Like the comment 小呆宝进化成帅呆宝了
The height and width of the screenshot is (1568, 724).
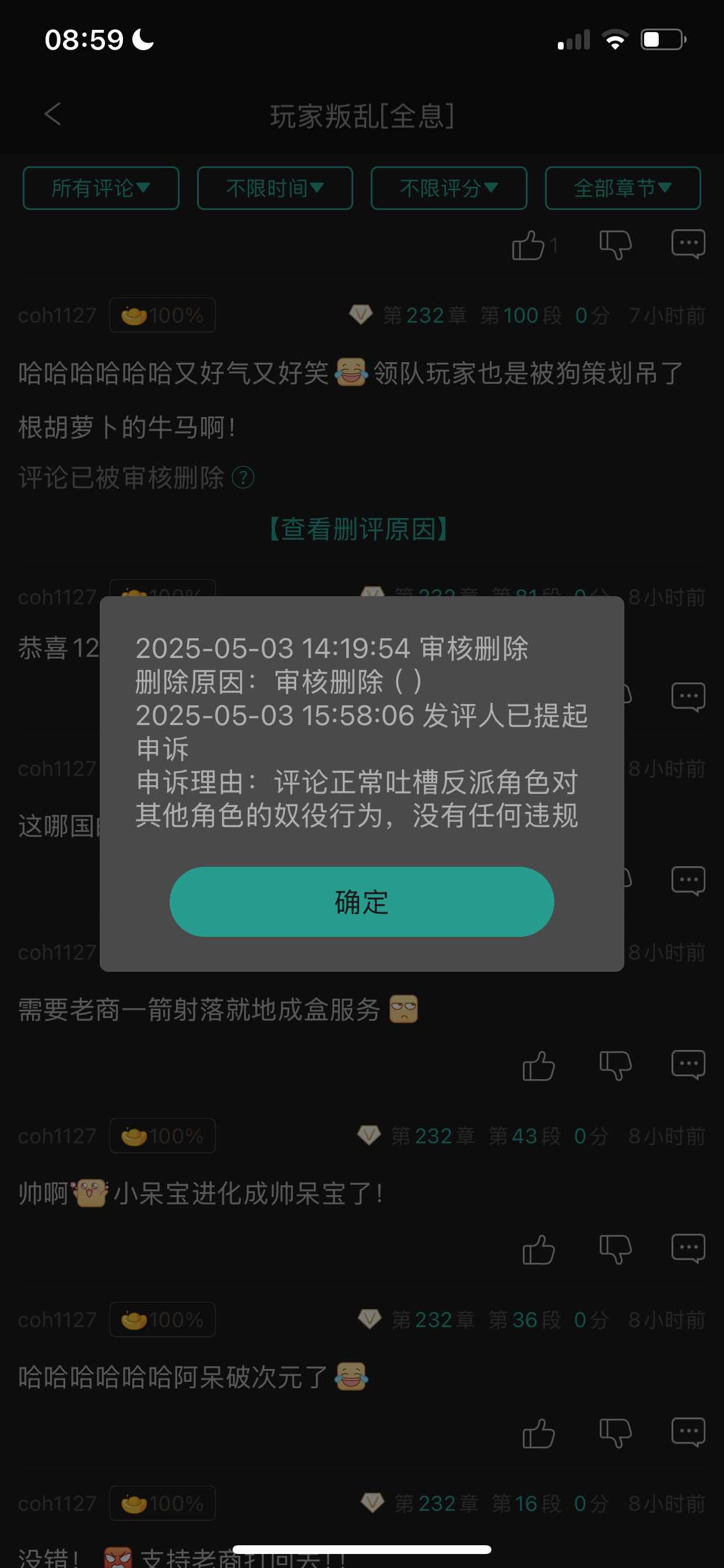pyautogui.click(x=539, y=1249)
